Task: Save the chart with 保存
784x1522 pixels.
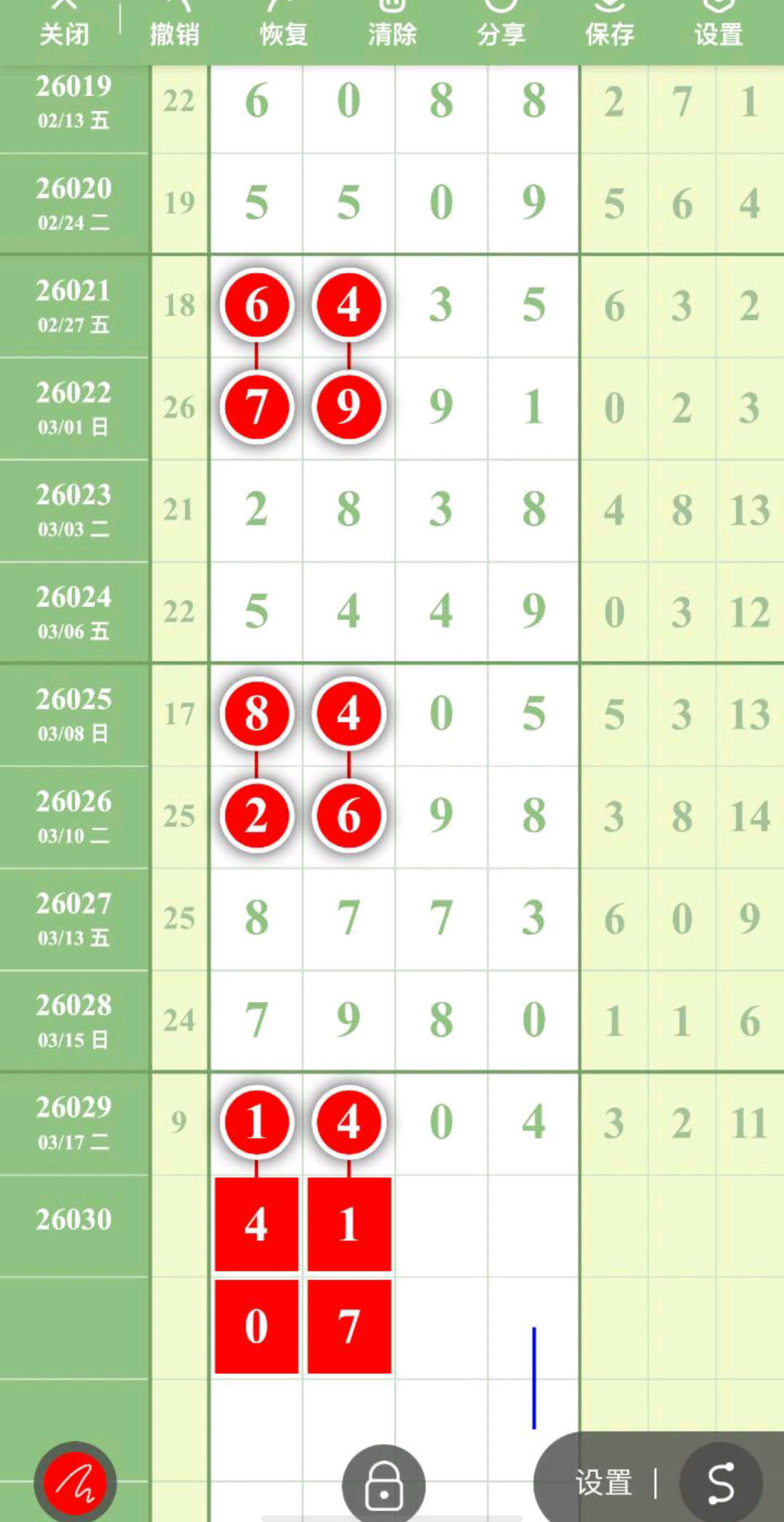Action: tap(610, 25)
